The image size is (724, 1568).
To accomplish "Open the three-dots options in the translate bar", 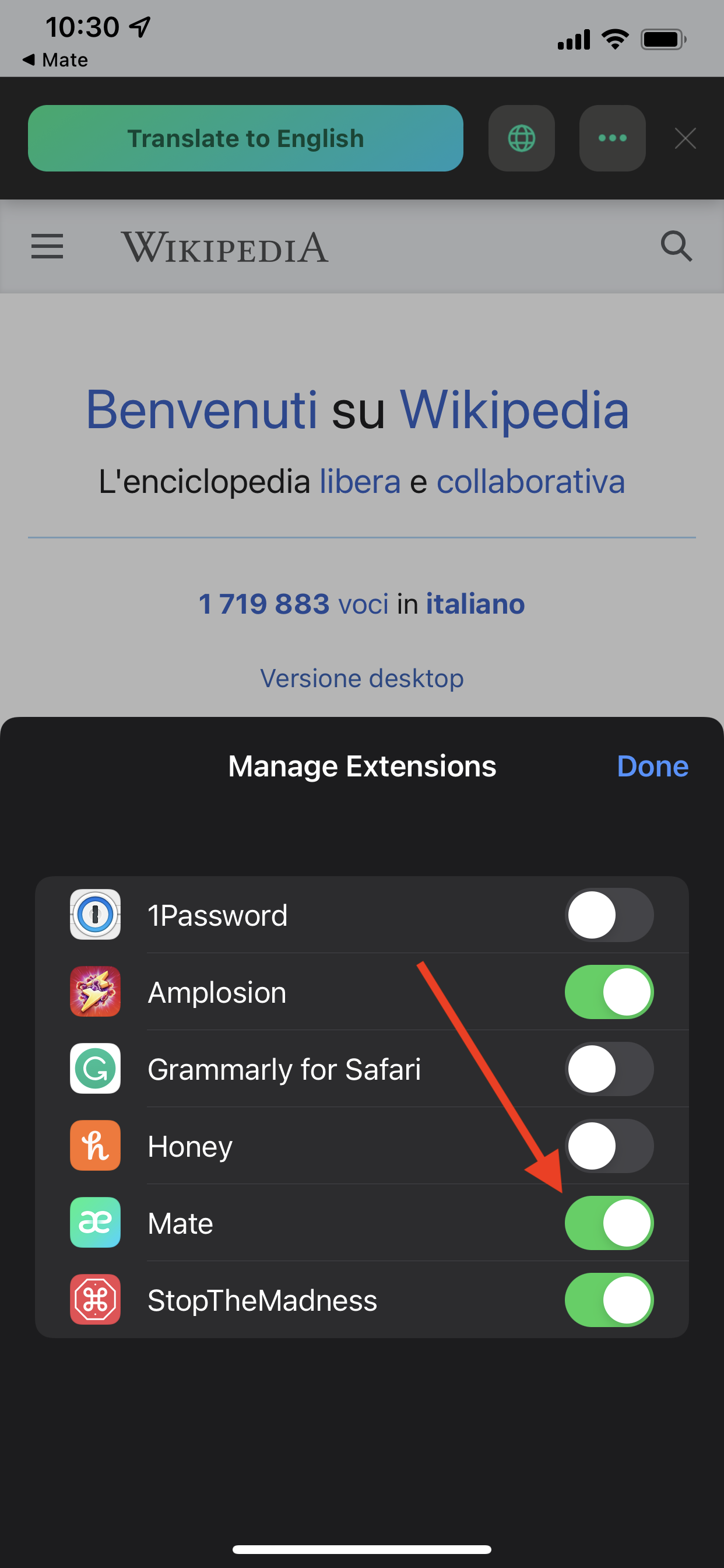I will [612, 138].
